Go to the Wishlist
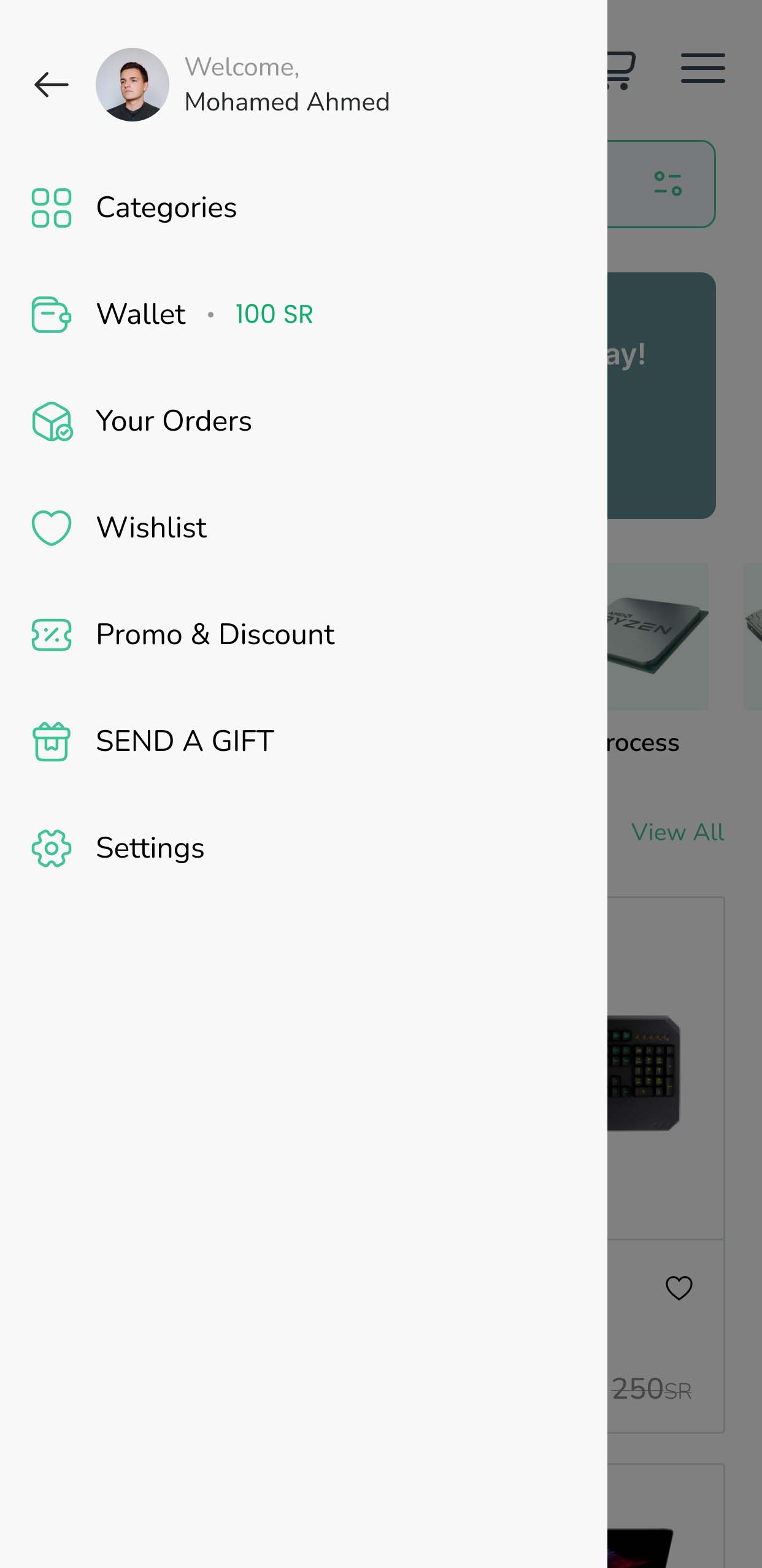 [x=151, y=528]
